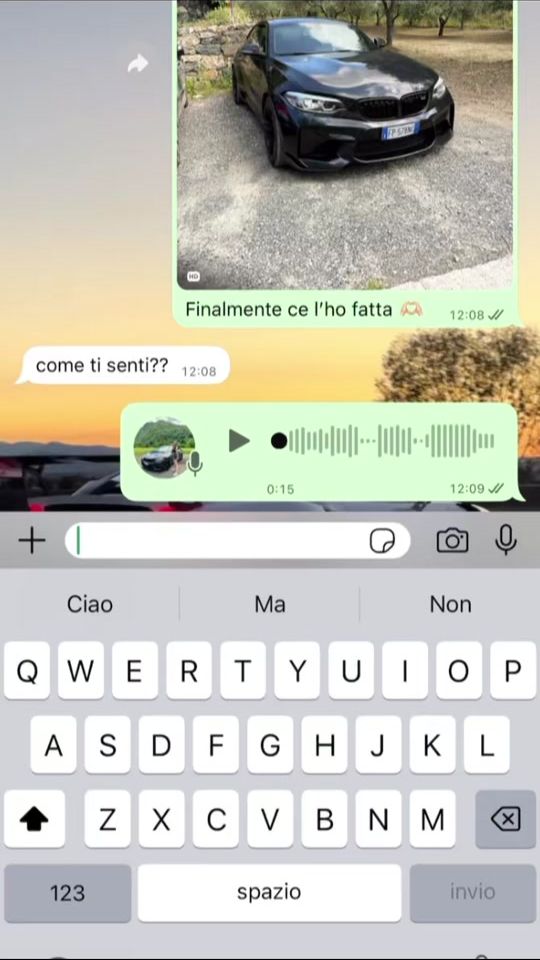The width and height of the screenshot is (540, 960).
Task: Launch the camera from chat bar
Action: 452,541
